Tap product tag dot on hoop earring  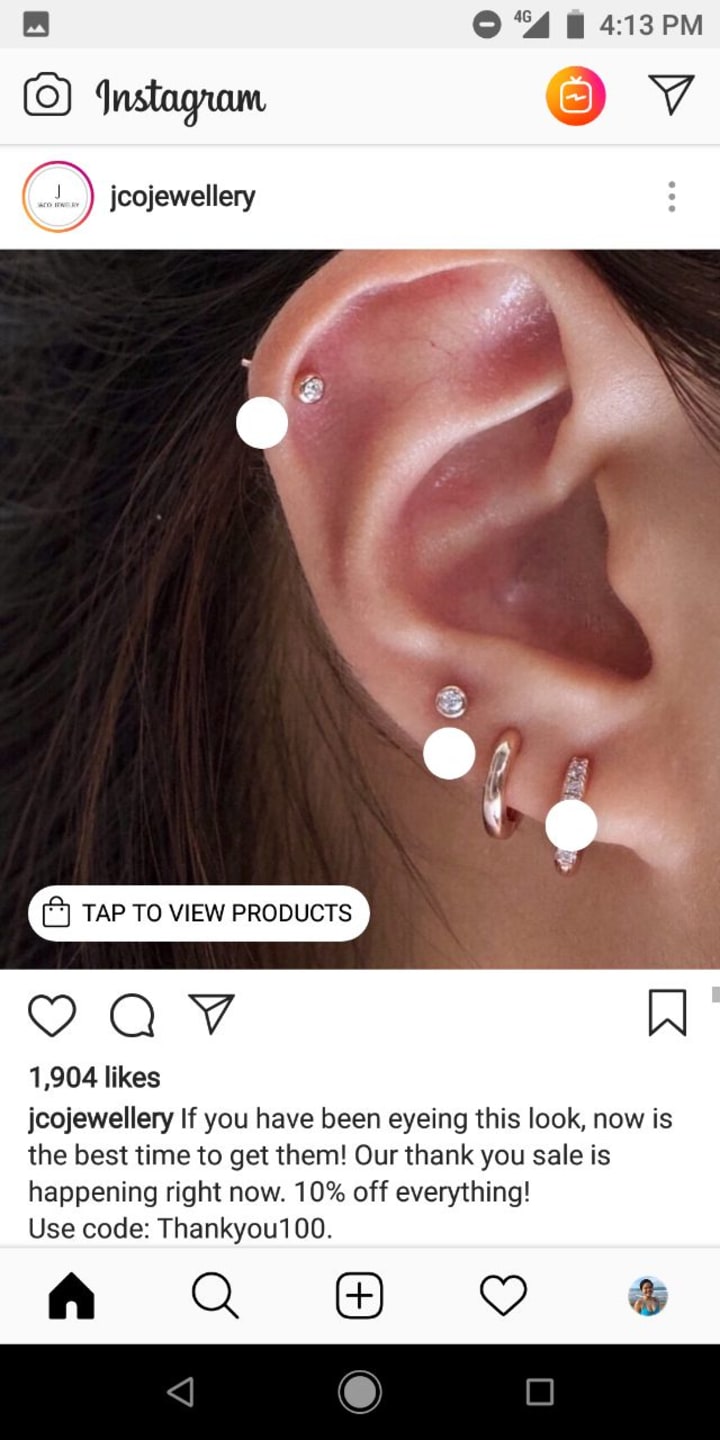pos(571,825)
